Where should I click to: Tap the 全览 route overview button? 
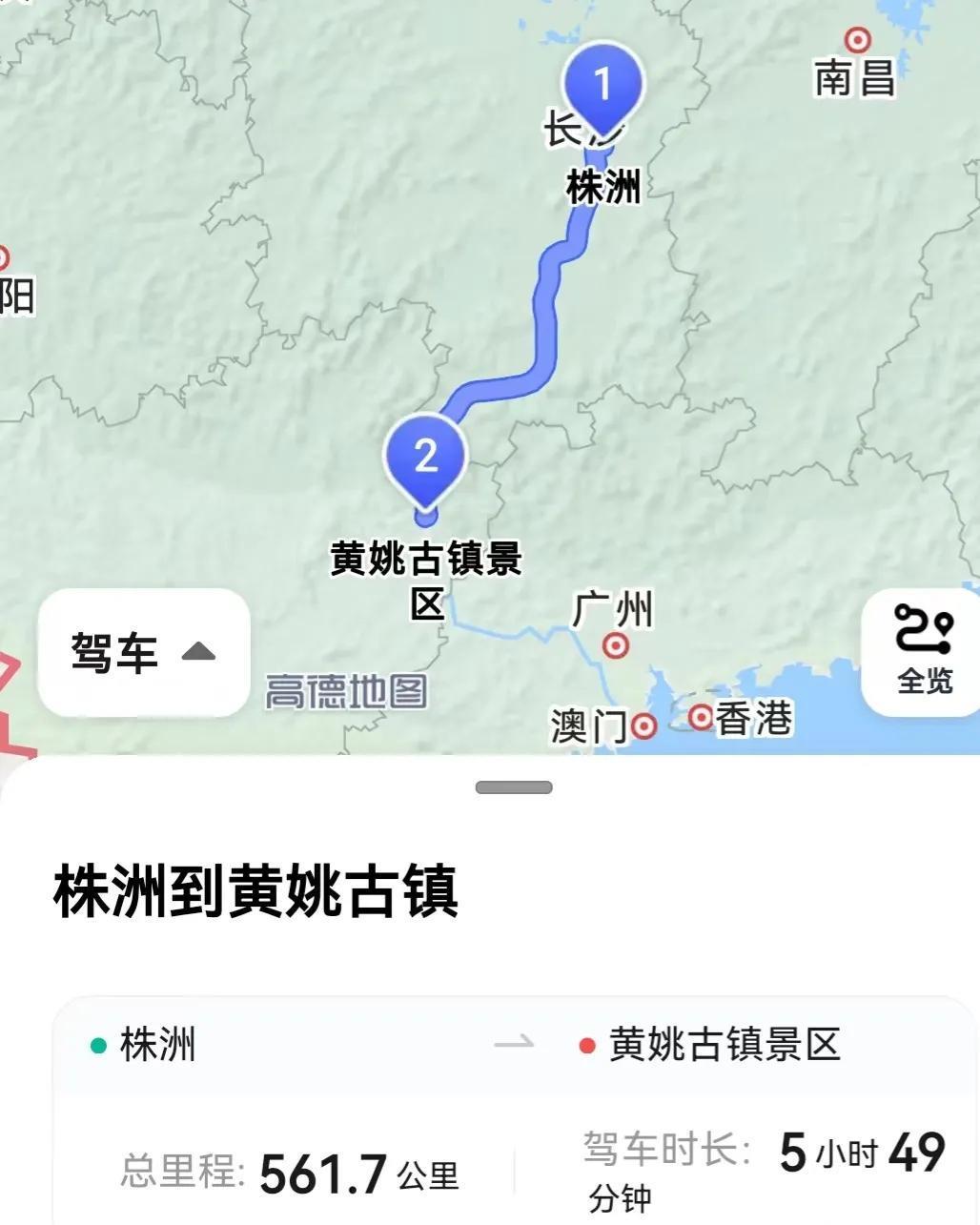tap(924, 652)
